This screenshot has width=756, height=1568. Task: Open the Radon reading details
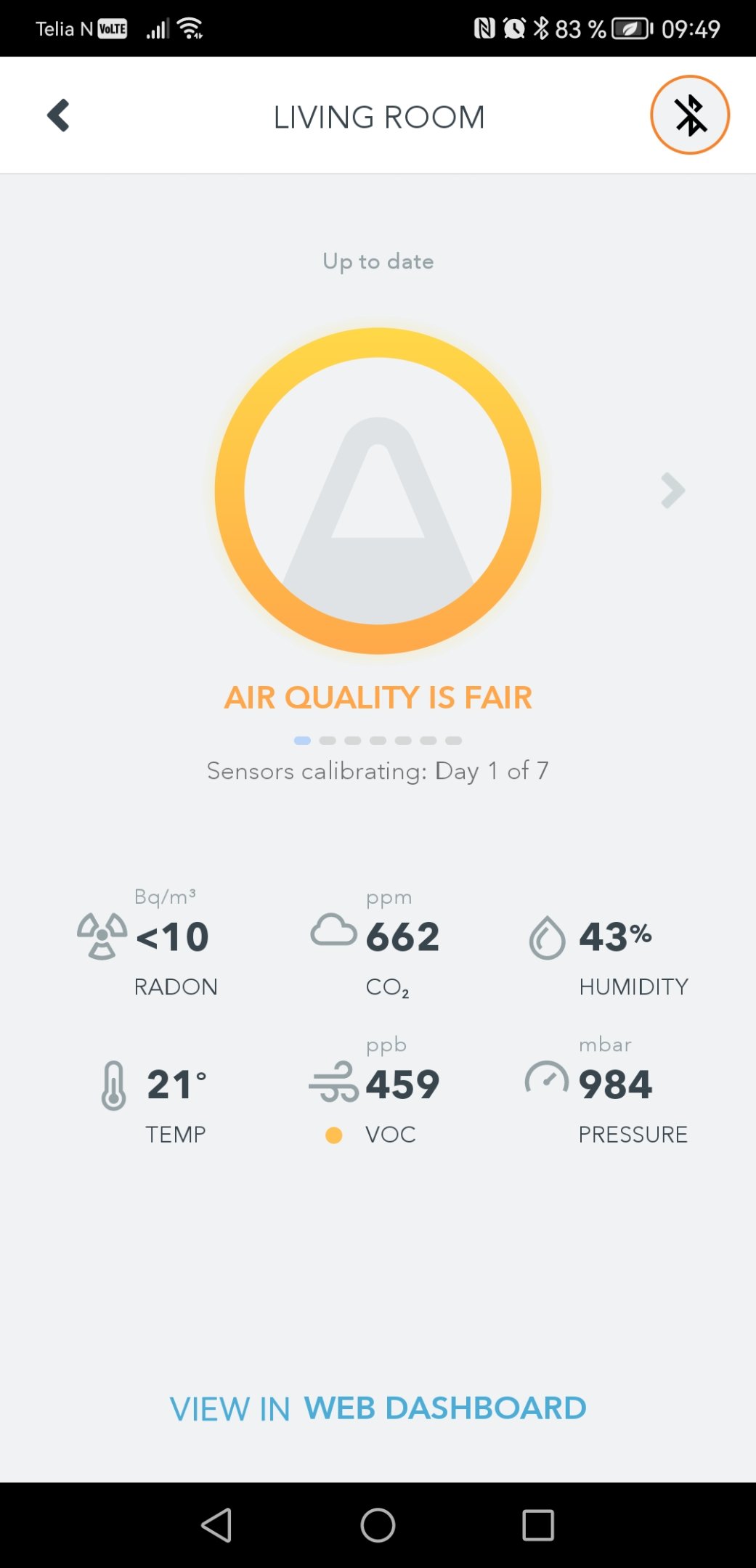point(147,943)
